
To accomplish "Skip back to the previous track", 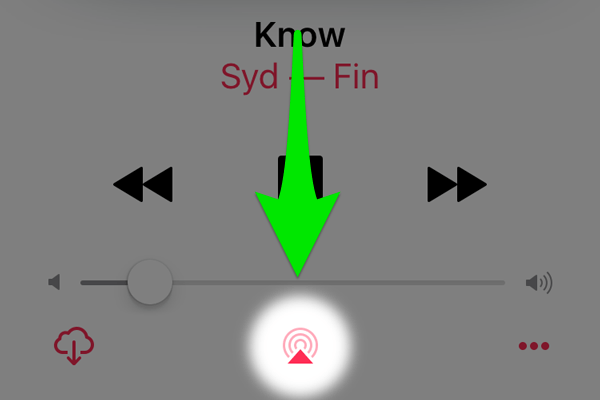I will pyautogui.click(x=143, y=184).
